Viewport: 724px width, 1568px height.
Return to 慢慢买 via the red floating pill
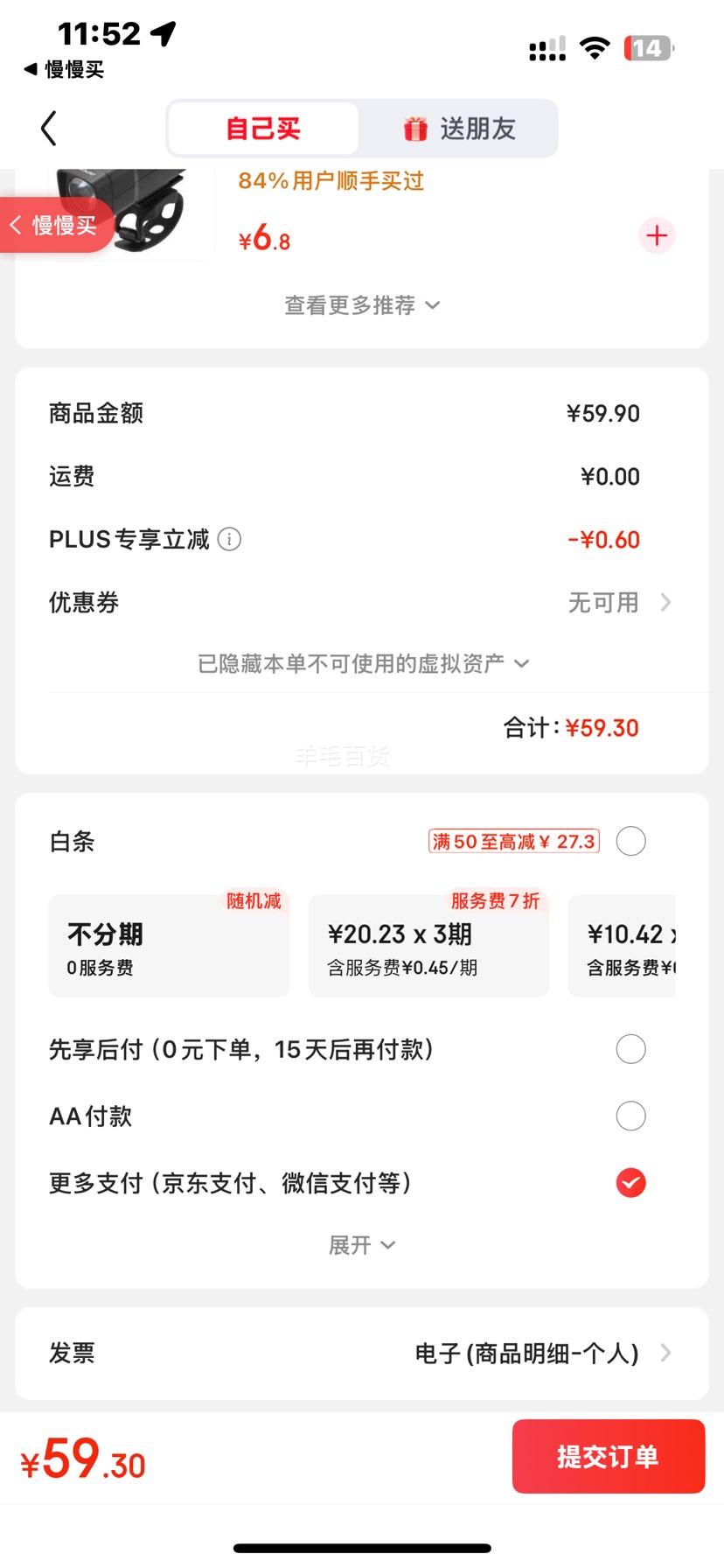pyautogui.click(x=56, y=225)
